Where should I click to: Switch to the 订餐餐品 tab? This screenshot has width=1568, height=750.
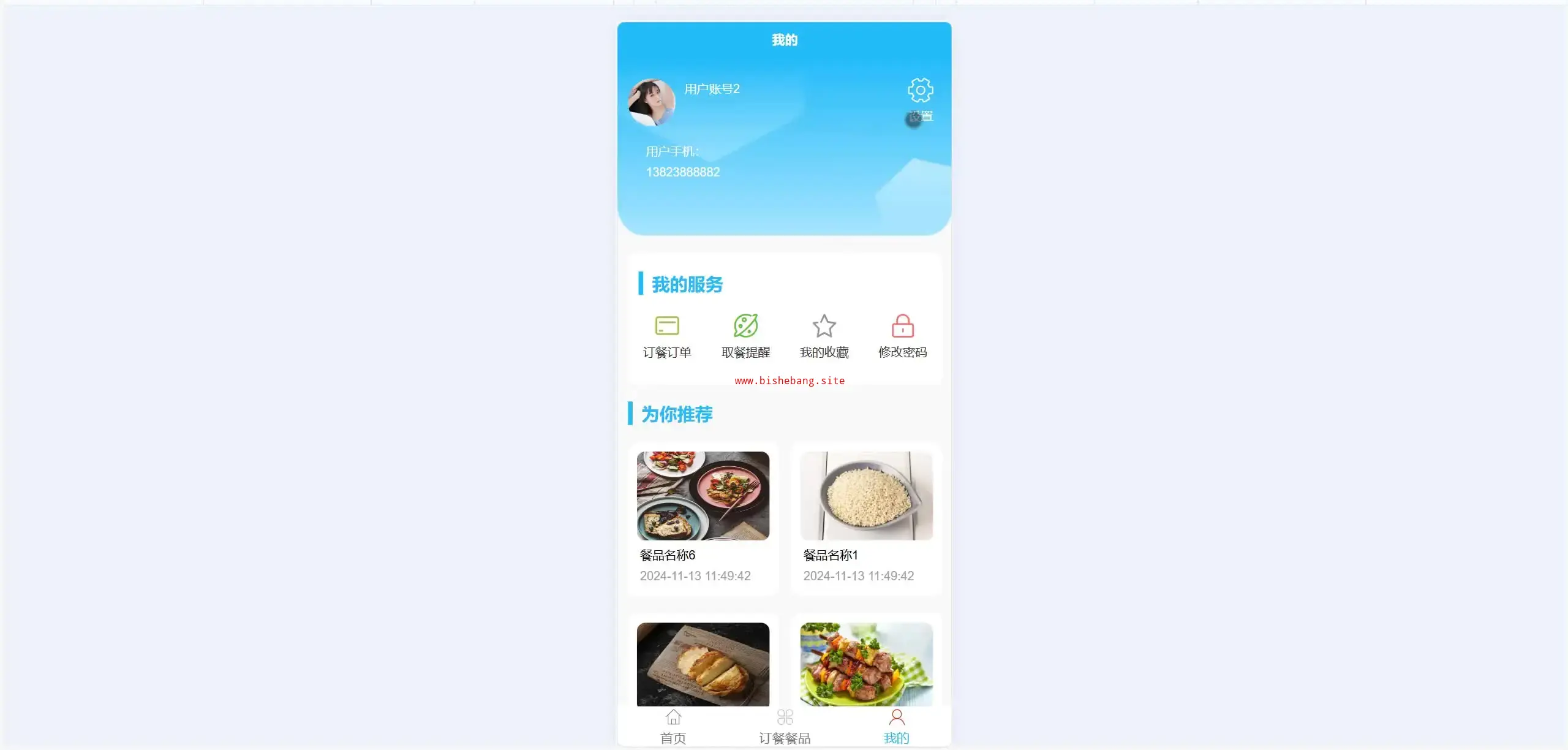(x=785, y=727)
